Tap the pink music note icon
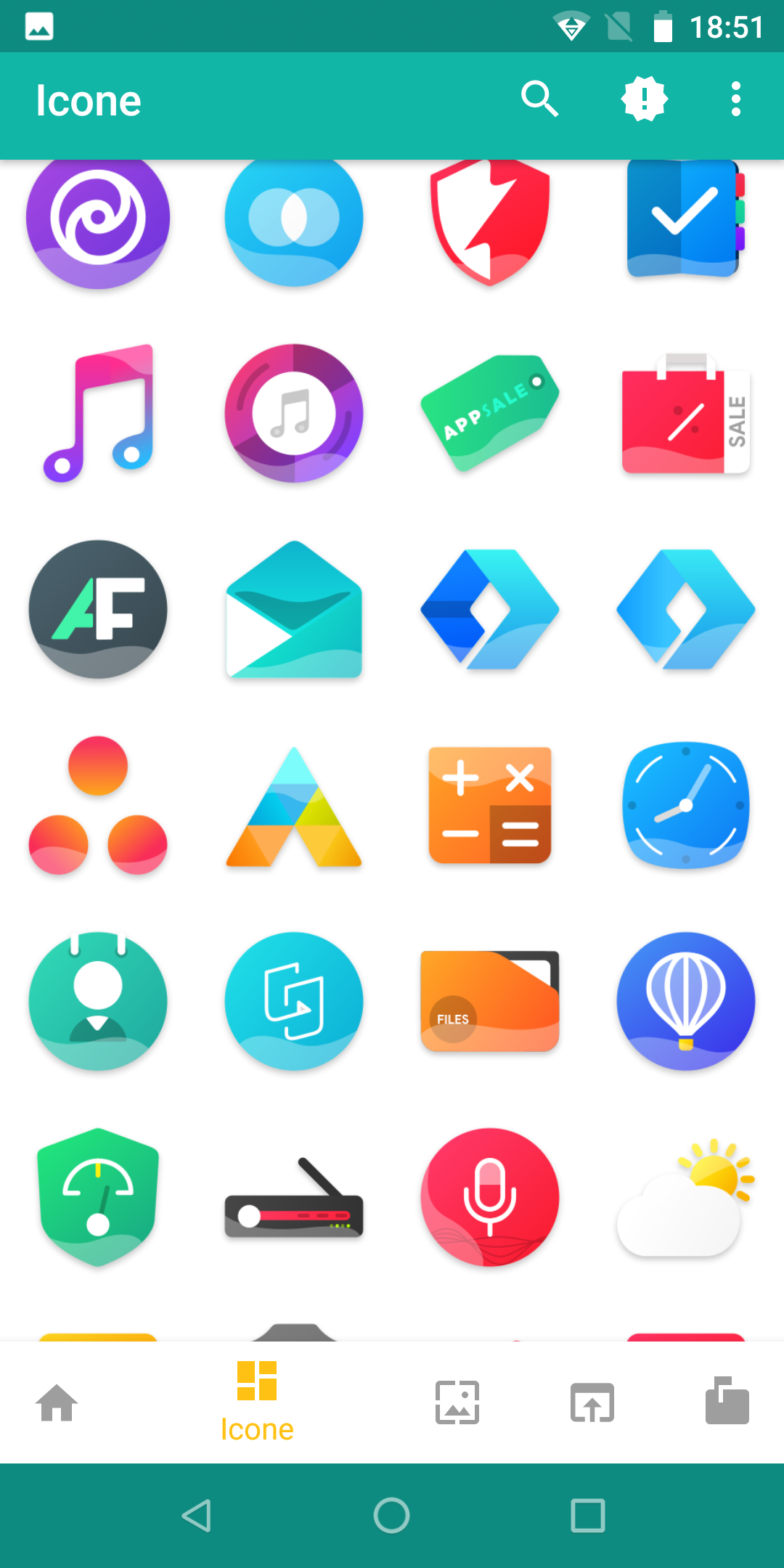This screenshot has height=1568, width=784. click(x=98, y=413)
